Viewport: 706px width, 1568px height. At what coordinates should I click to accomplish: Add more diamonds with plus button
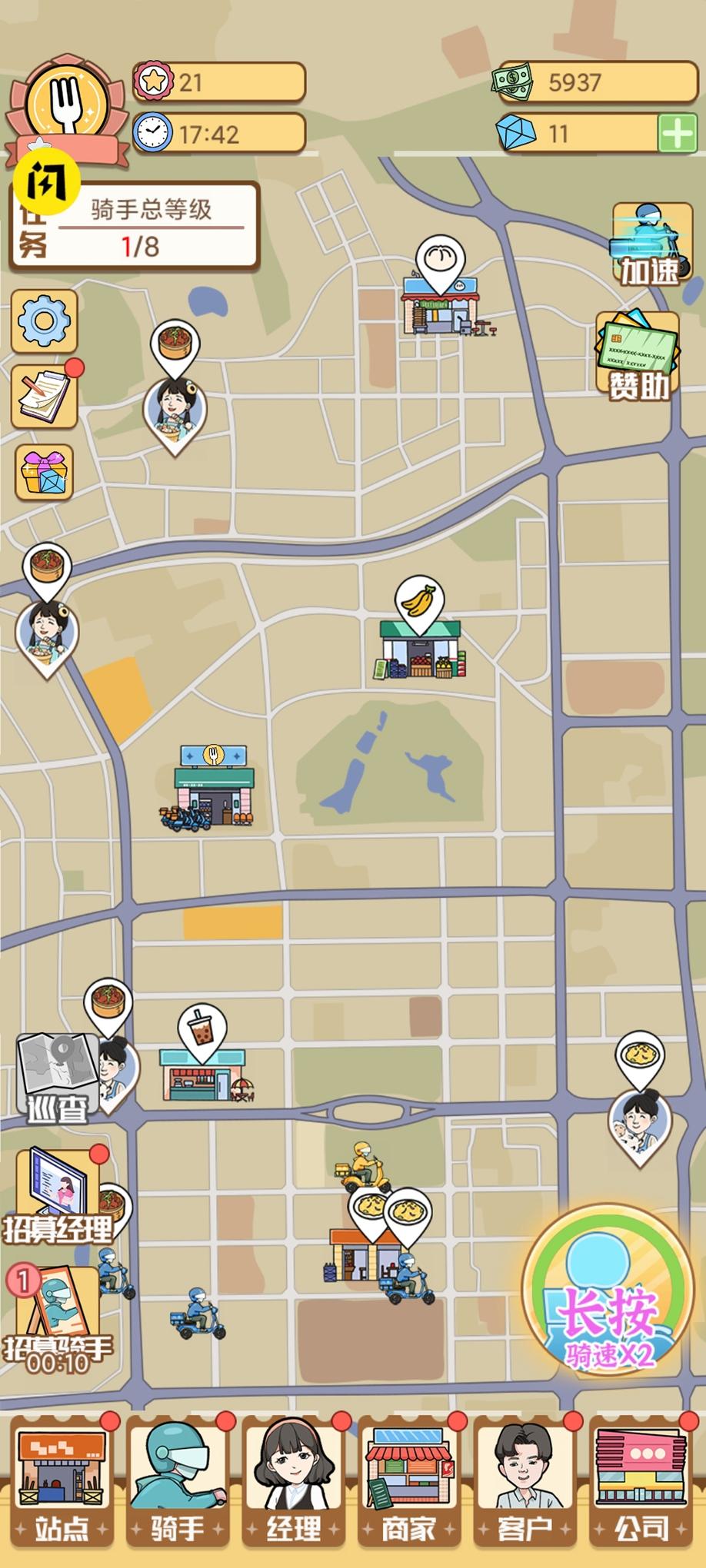coord(678,133)
